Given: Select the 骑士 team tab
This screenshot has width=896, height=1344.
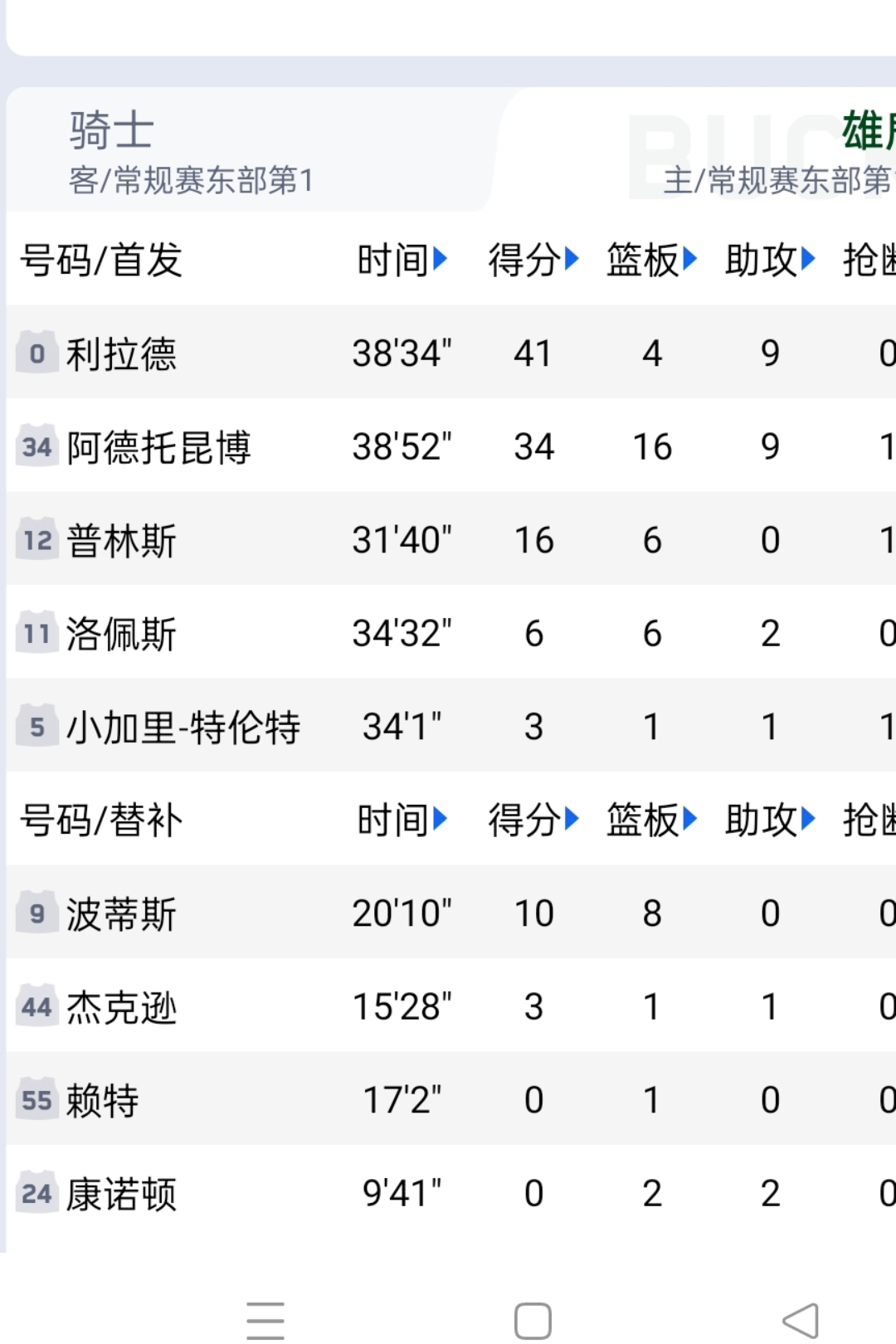Looking at the screenshot, I should 191,151.
